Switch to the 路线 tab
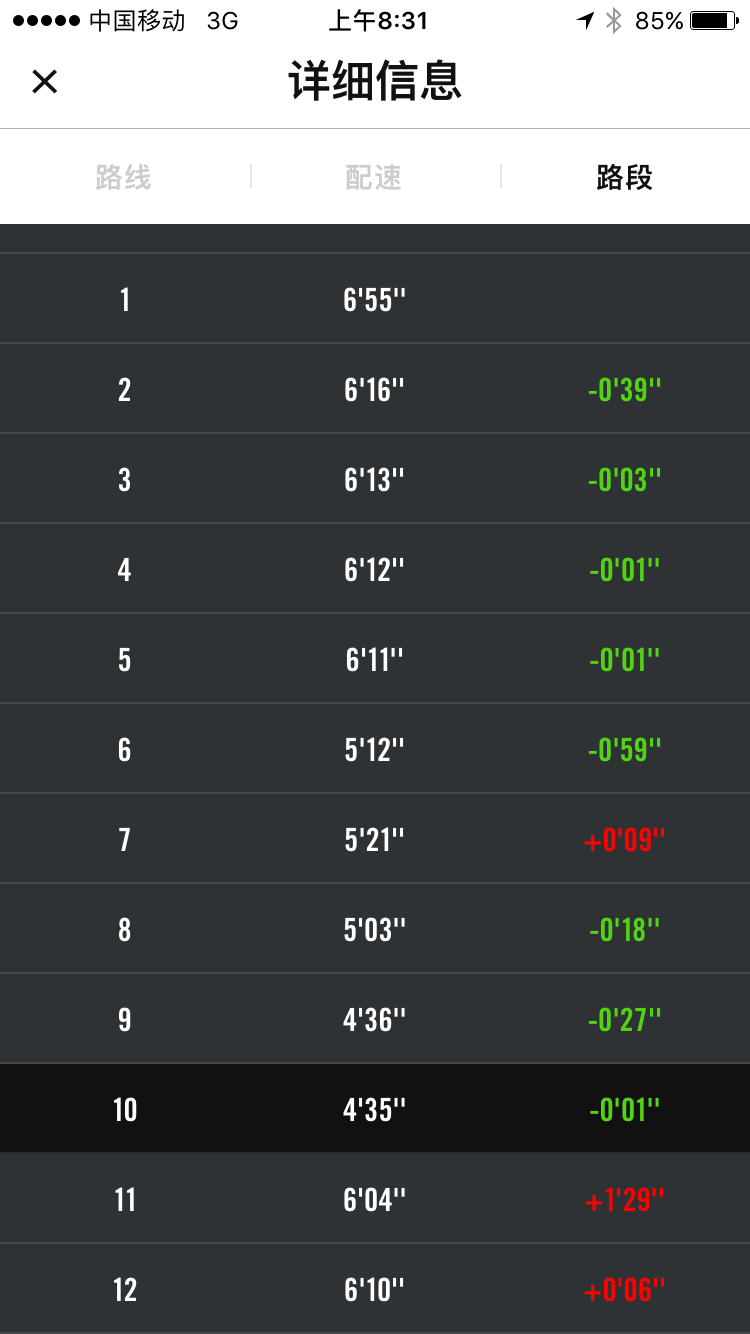This screenshot has width=750, height=1334. (124, 177)
